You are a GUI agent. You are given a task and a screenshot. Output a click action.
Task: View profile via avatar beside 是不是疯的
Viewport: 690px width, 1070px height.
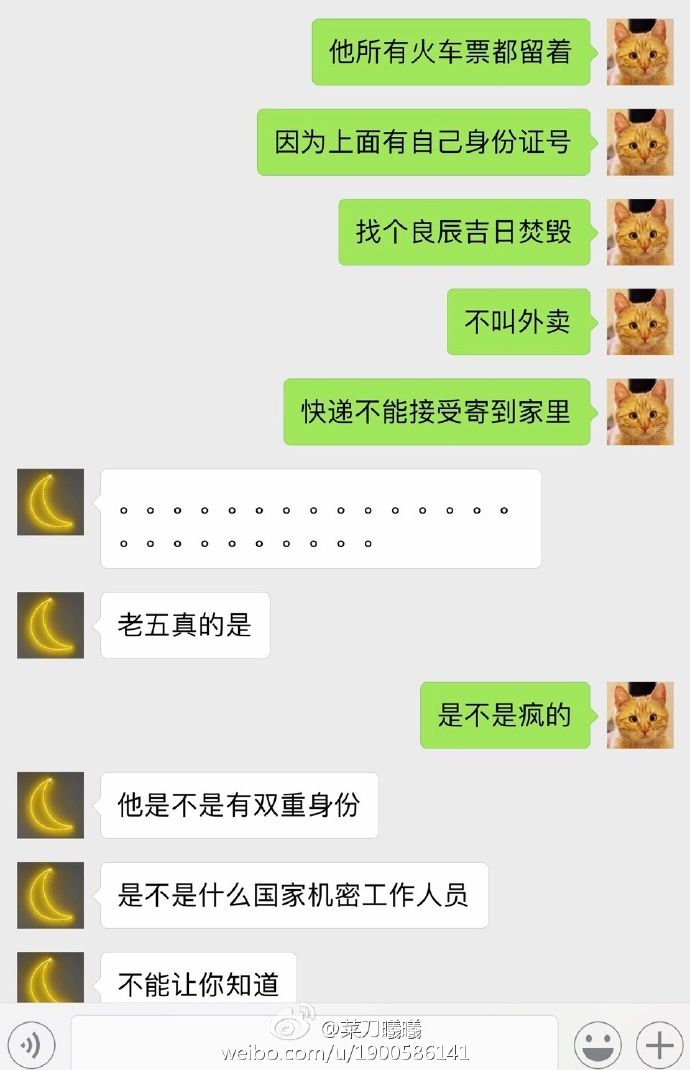tap(640, 715)
